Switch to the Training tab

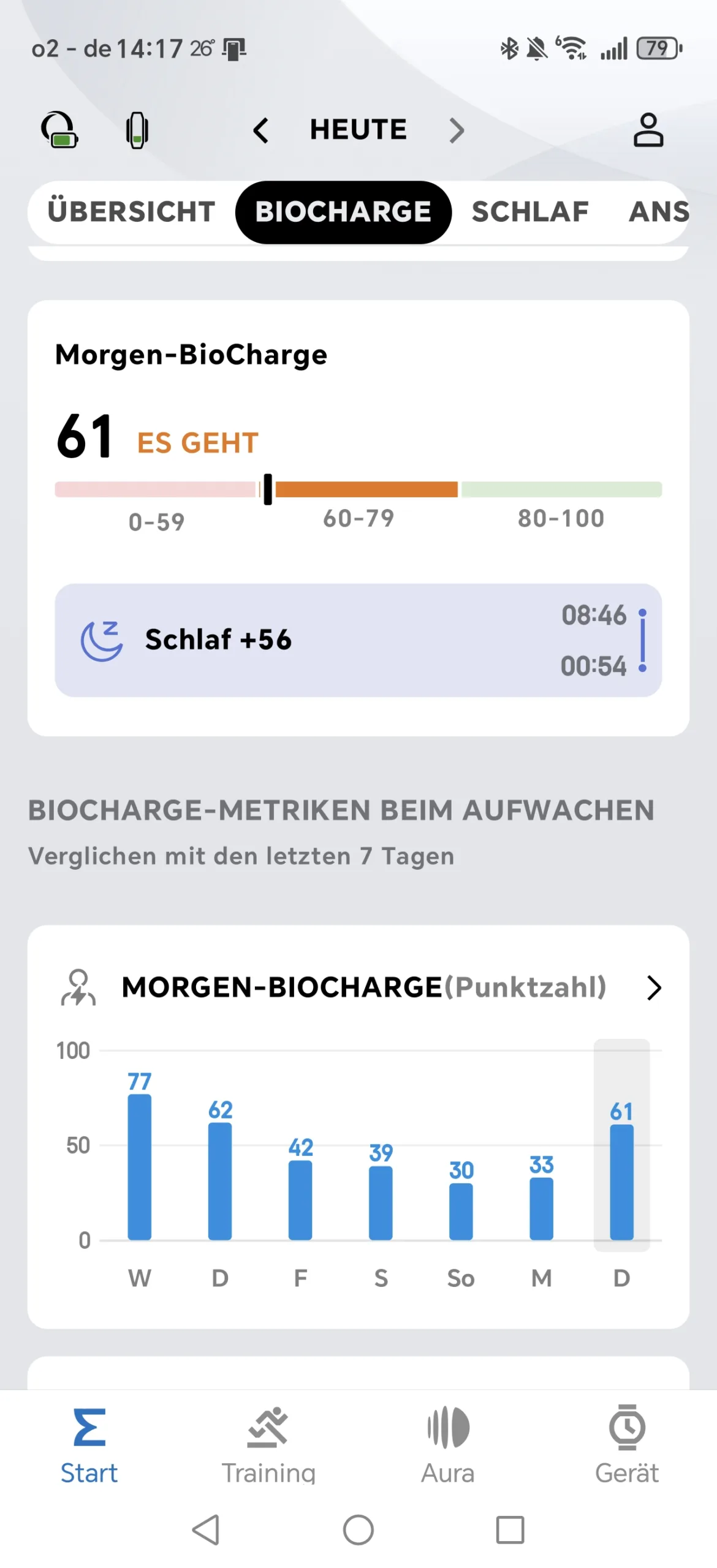268,1445
